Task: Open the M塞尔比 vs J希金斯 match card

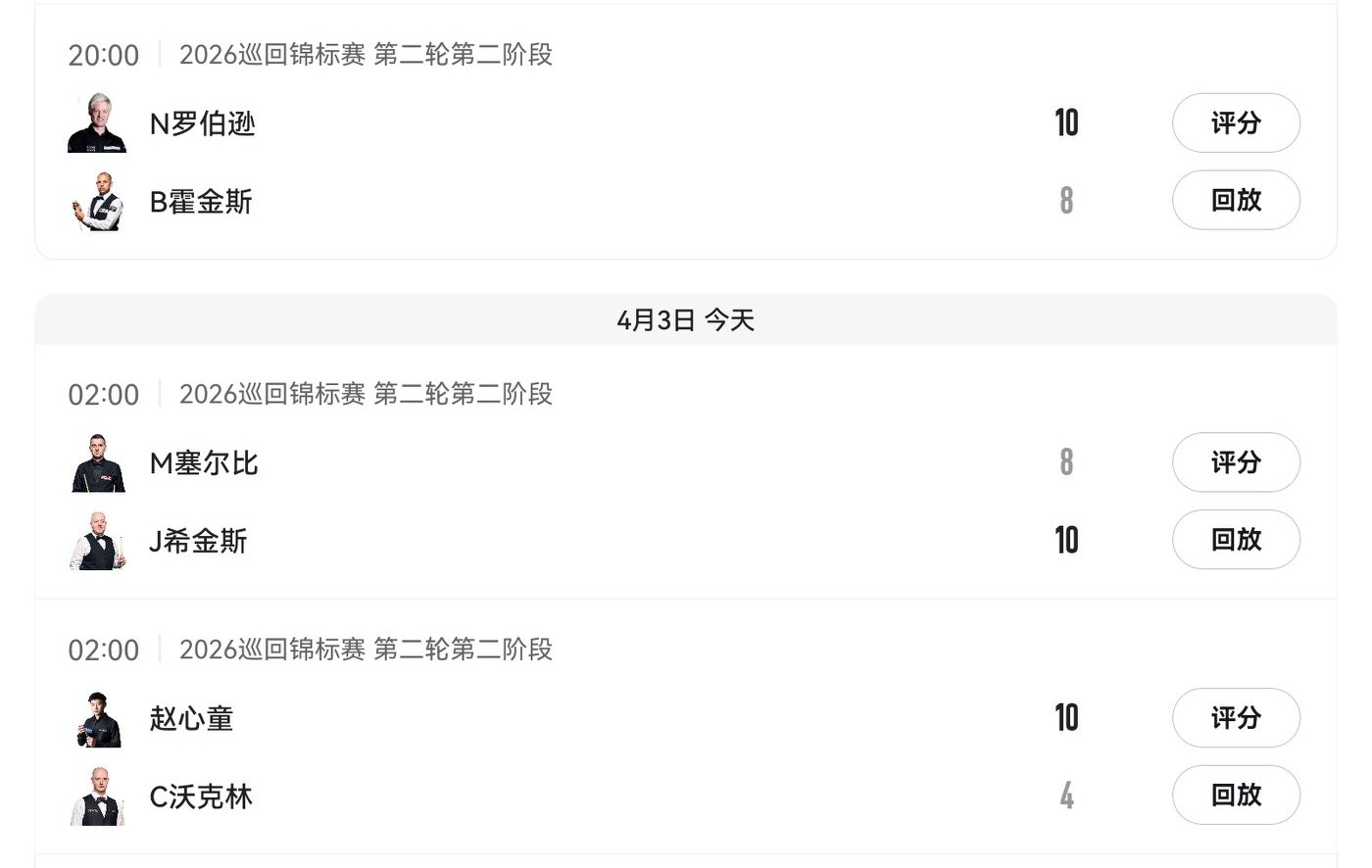Action: 588,502
